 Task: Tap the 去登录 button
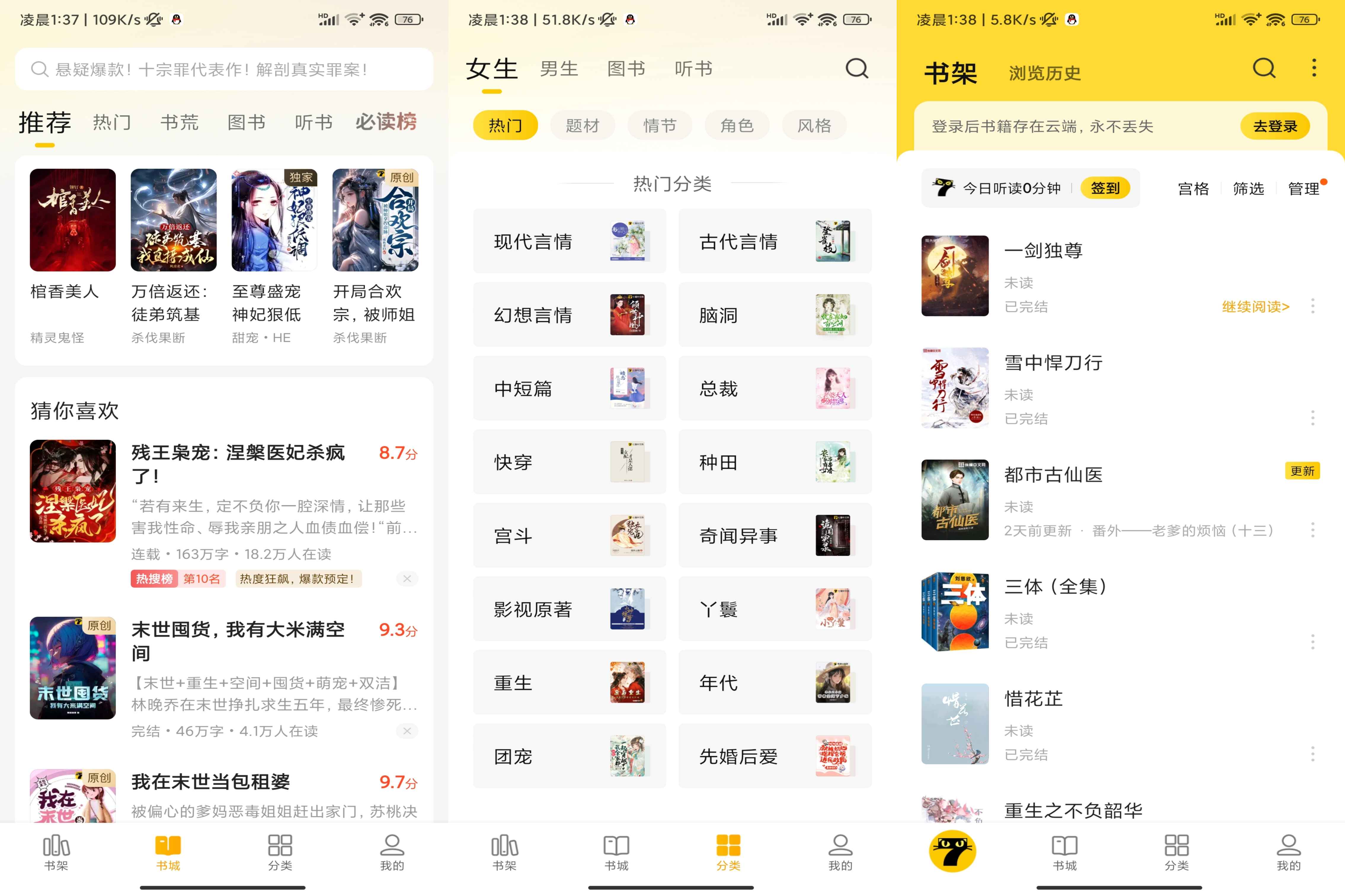point(1274,126)
